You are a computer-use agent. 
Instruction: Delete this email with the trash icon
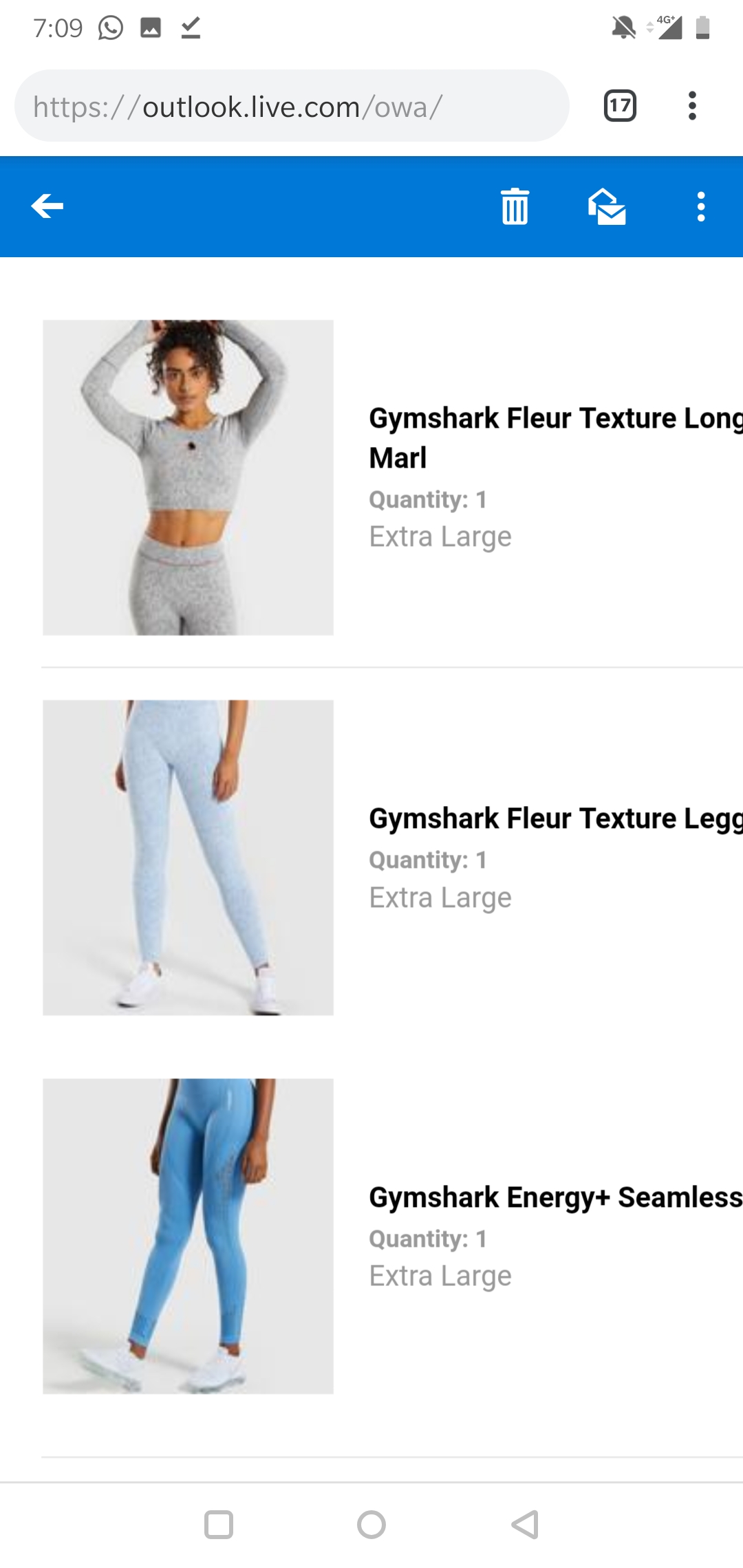coord(515,206)
